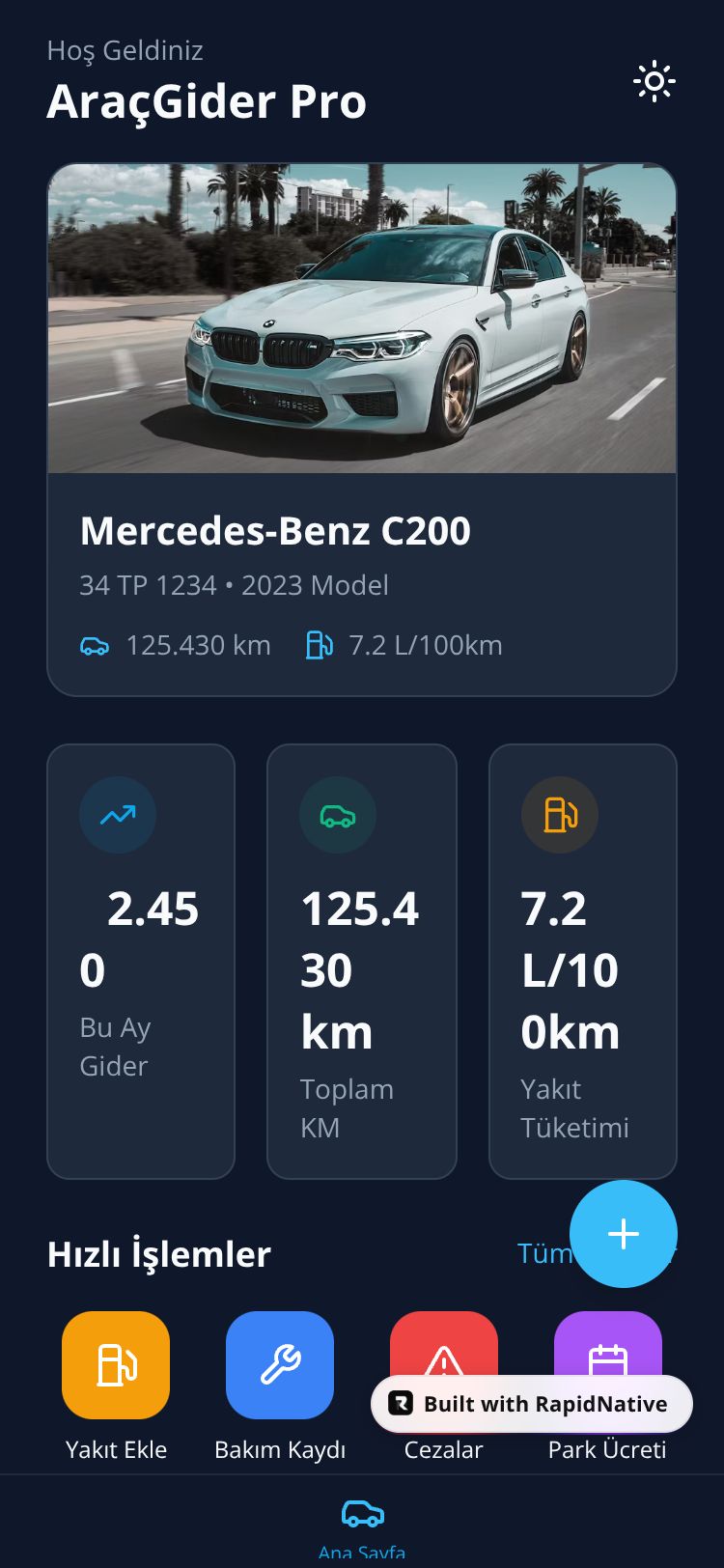Image resolution: width=724 pixels, height=1568 pixels.
Task: Tap the floating plus button
Action: [x=623, y=1233]
